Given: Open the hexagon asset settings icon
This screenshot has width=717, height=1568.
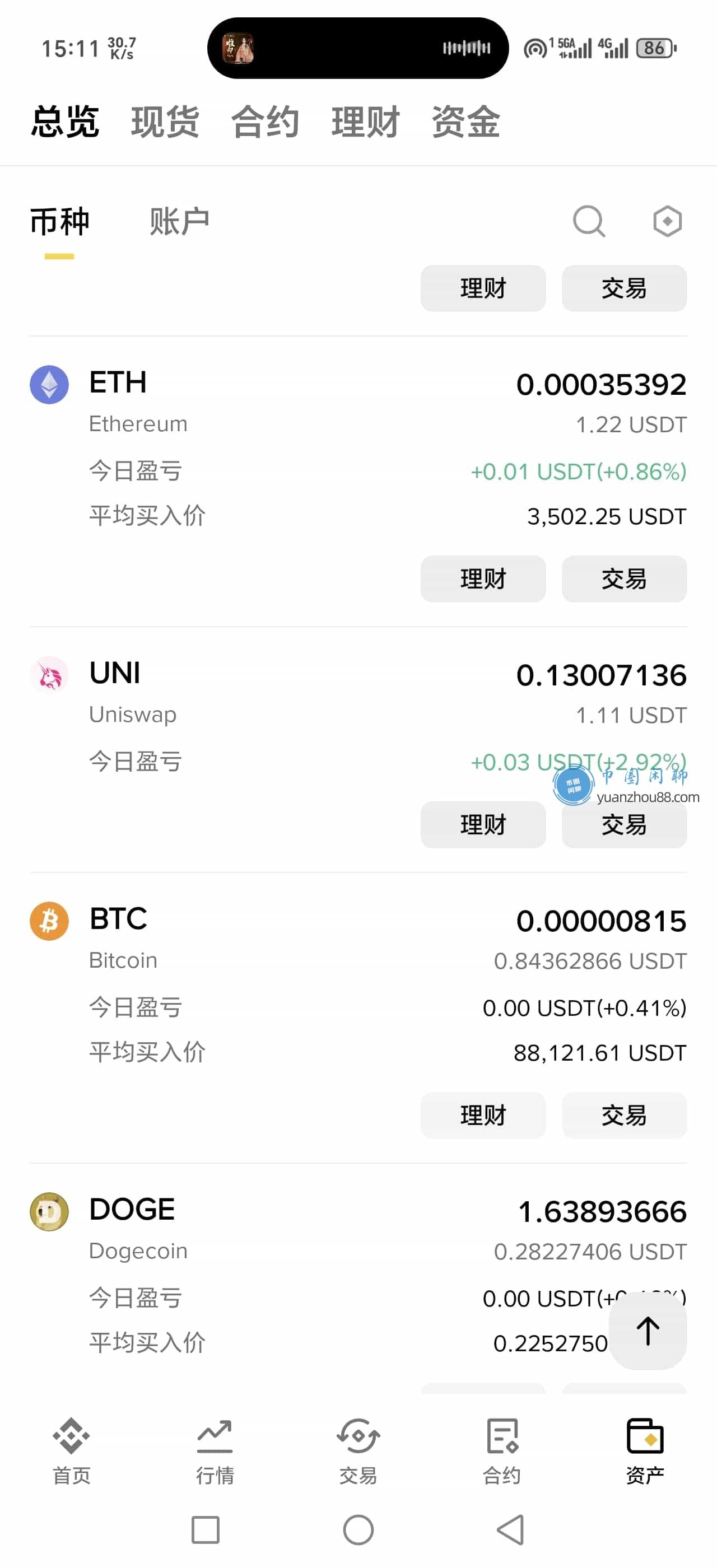Looking at the screenshot, I should (x=667, y=221).
